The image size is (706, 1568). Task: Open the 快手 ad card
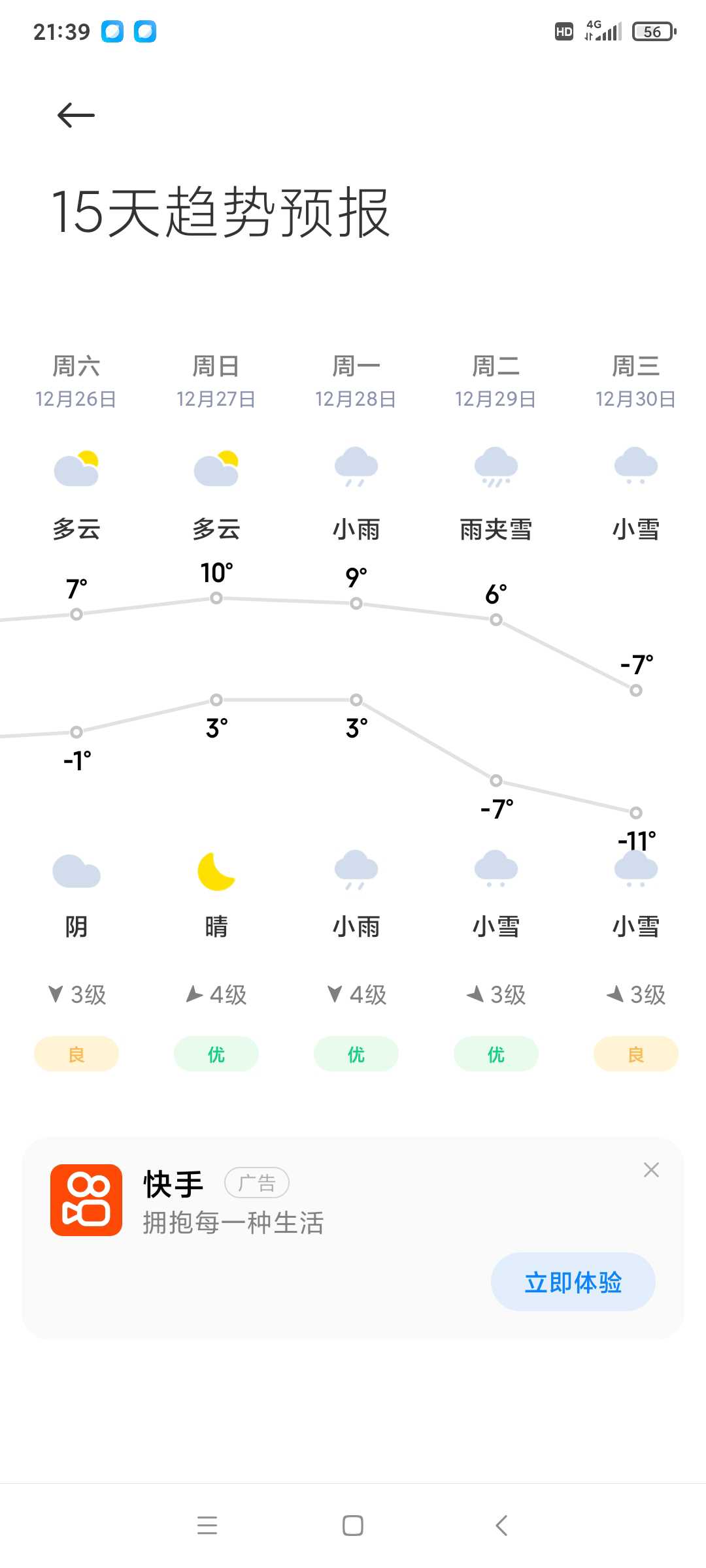pyautogui.click(x=353, y=1237)
